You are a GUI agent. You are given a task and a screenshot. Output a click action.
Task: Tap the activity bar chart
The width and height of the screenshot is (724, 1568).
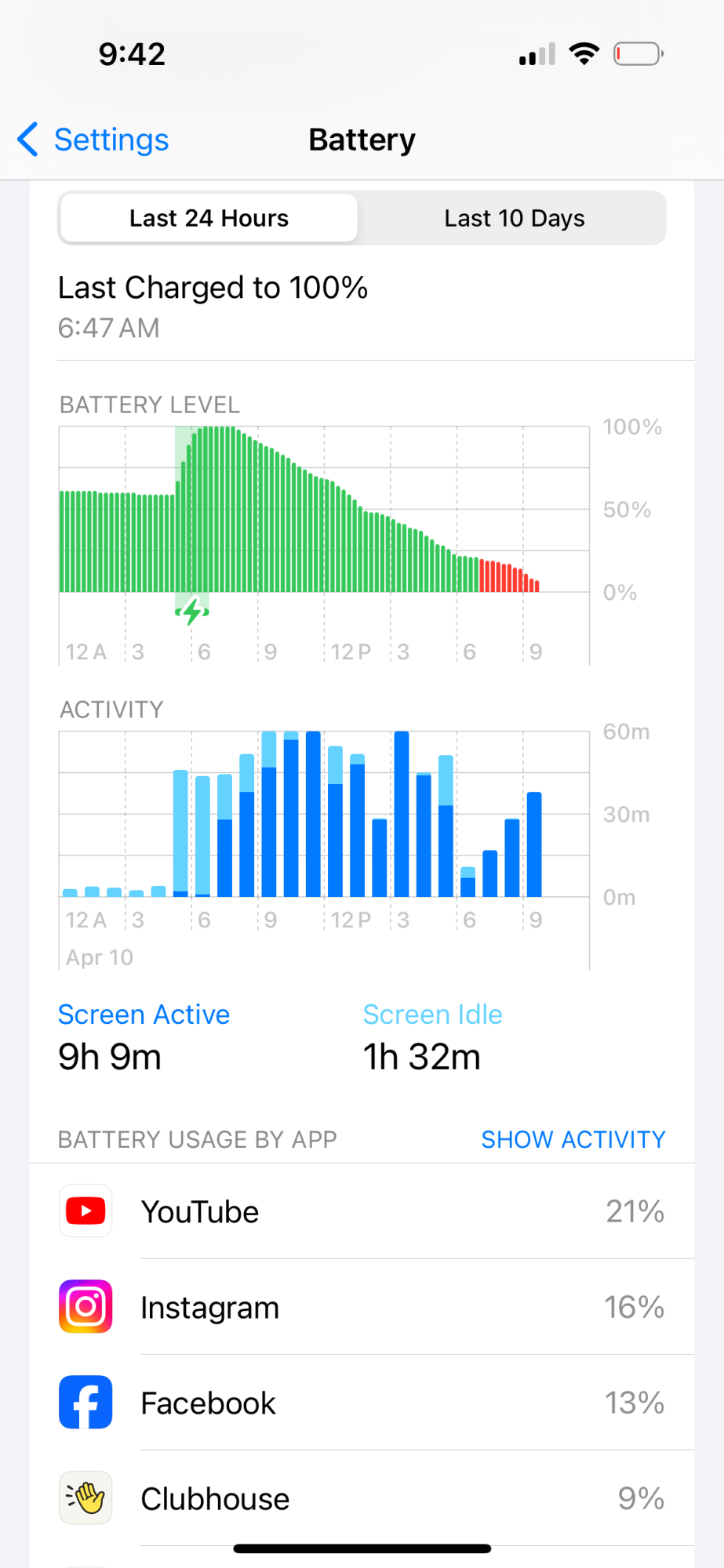[x=324, y=851]
